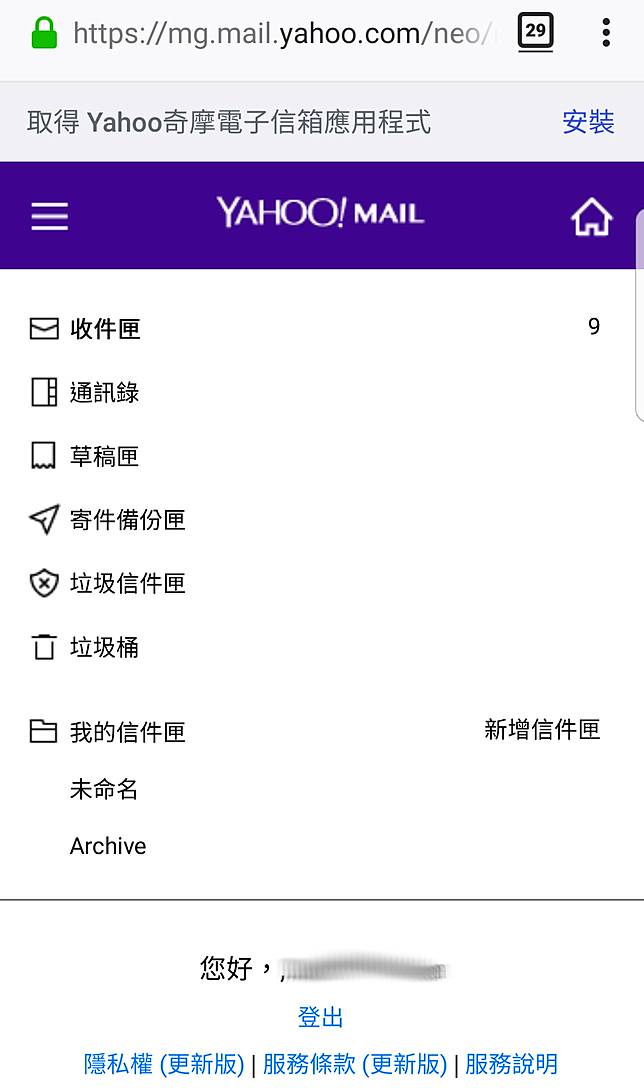Open the hamburger menu button
Screen dimensions: 644x1088
pos(49,216)
